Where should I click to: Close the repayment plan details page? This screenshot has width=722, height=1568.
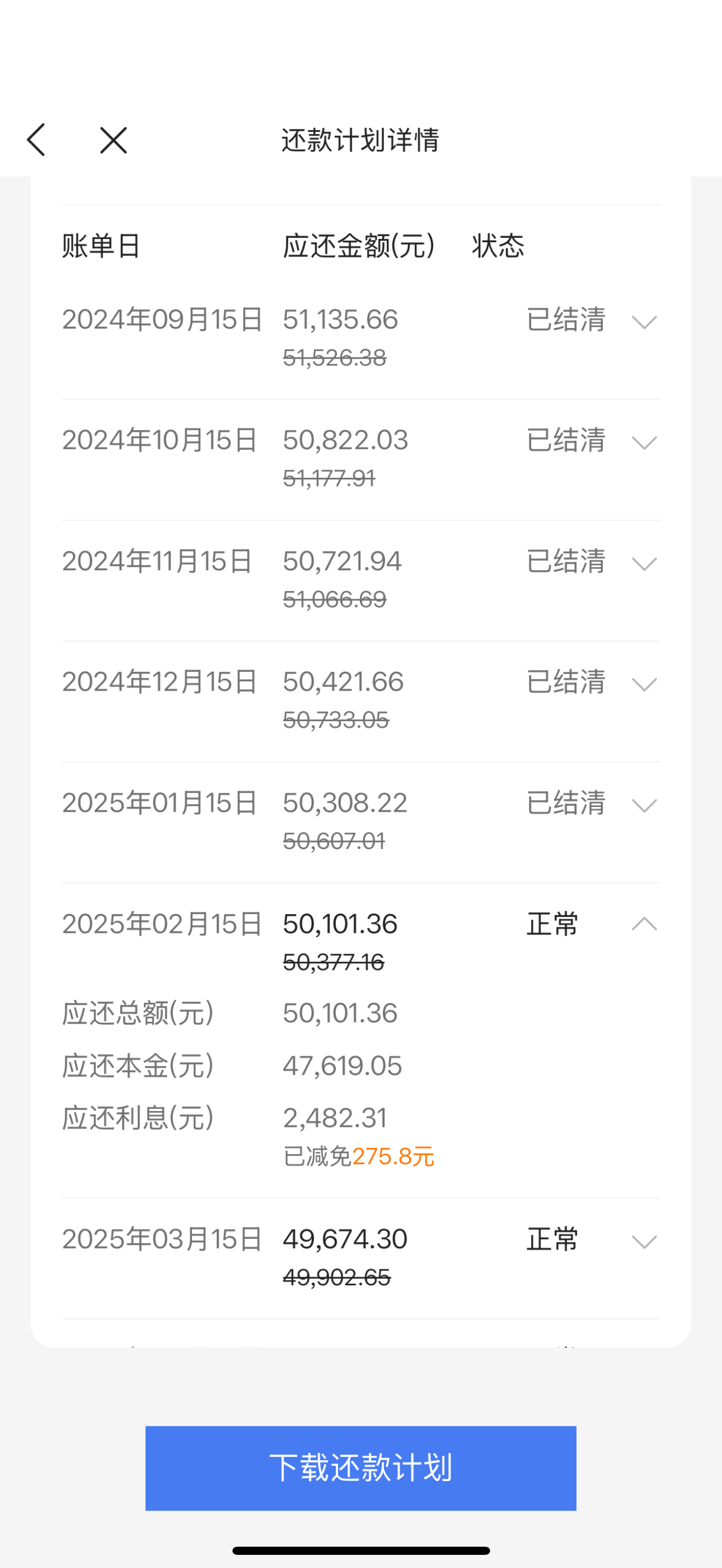pyautogui.click(x=113, y=140)
